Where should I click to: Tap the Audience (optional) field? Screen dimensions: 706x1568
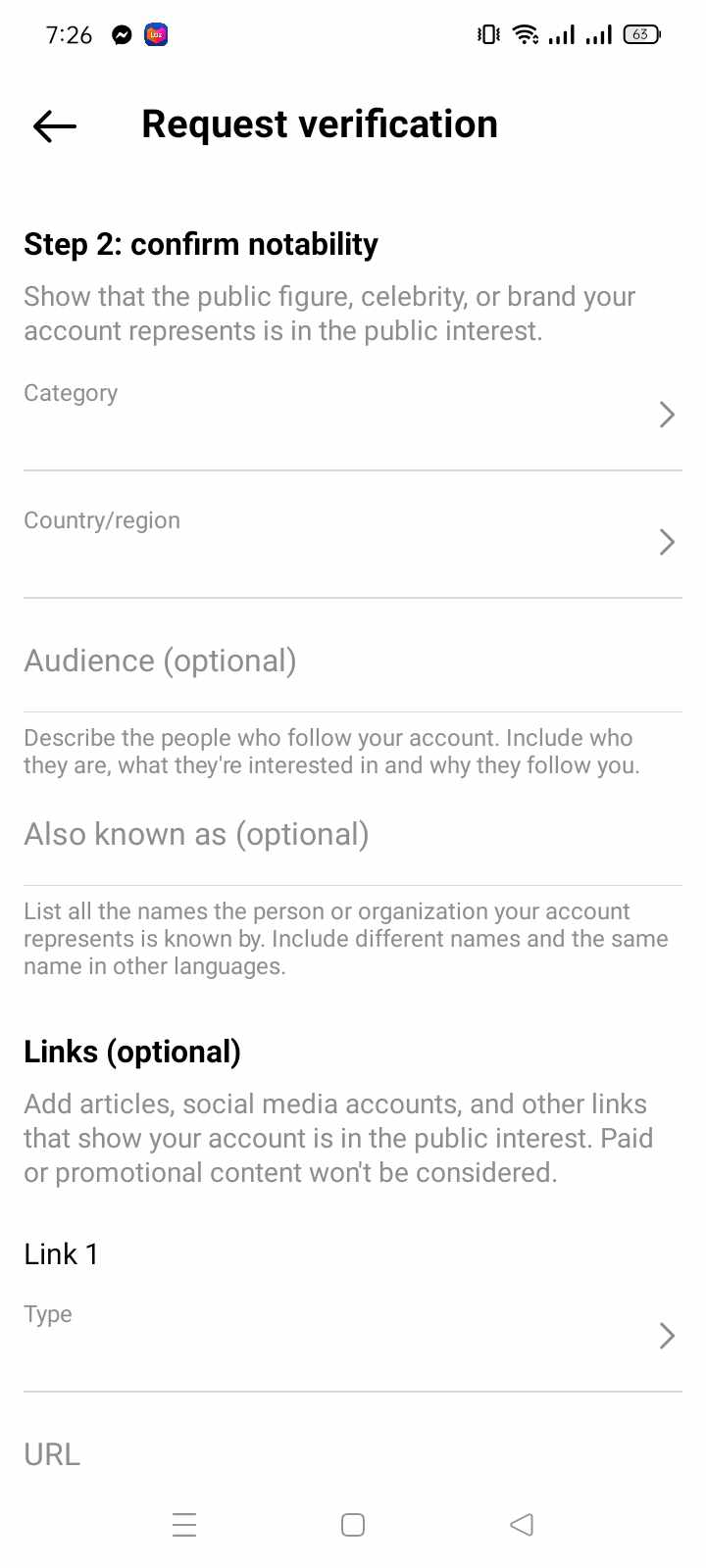[x=353, y=661]
